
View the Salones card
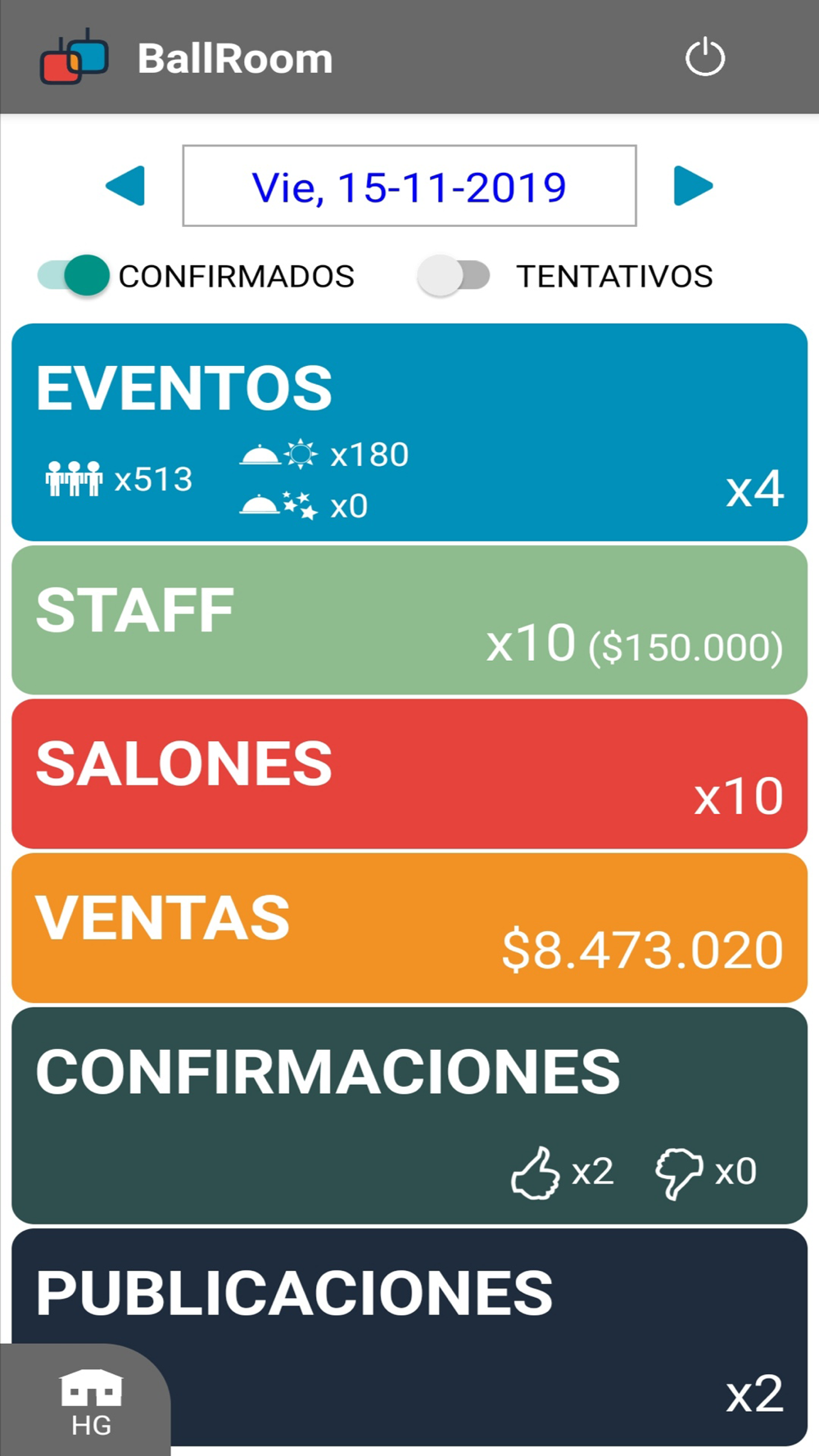tap(409, 773)
